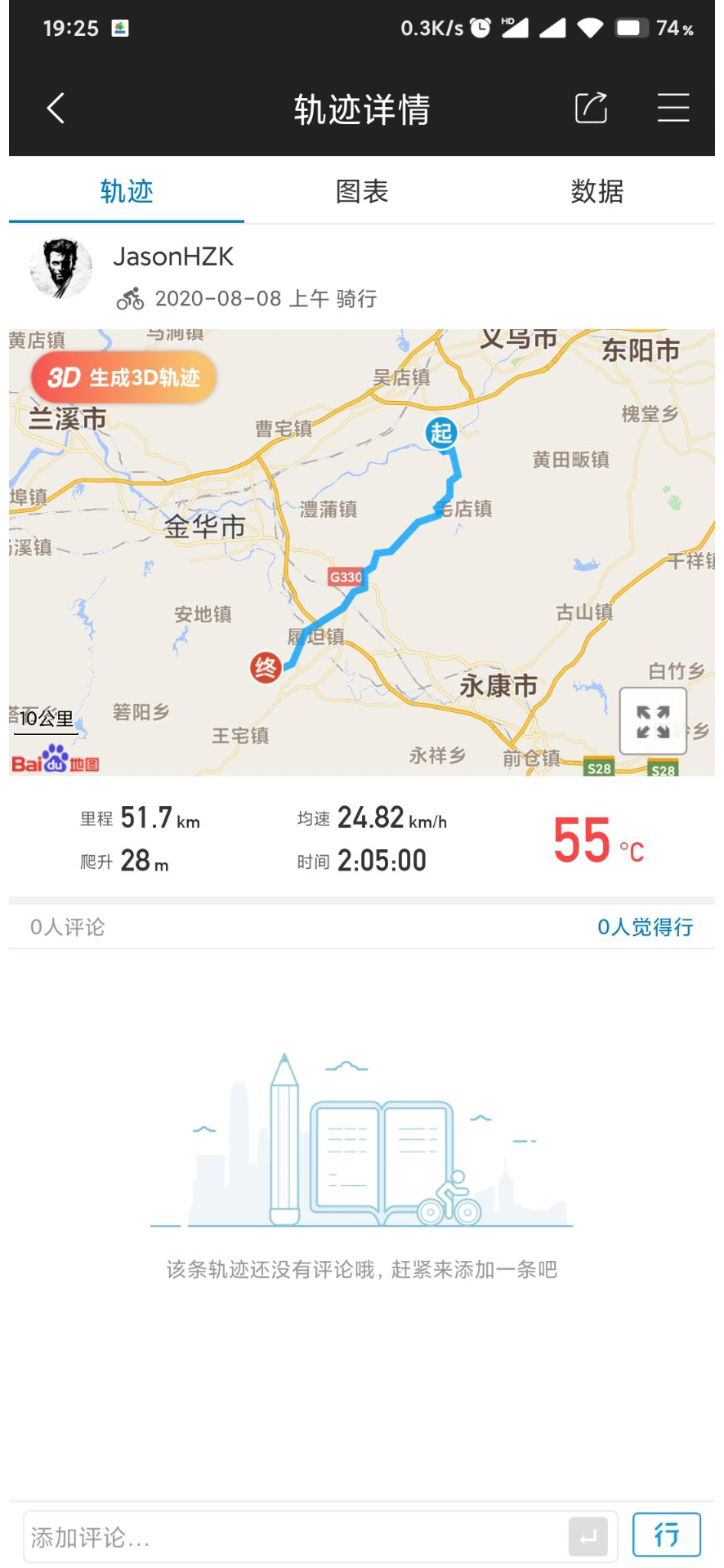Share this cycling track
724x1568 pixels.
(591, 108)
